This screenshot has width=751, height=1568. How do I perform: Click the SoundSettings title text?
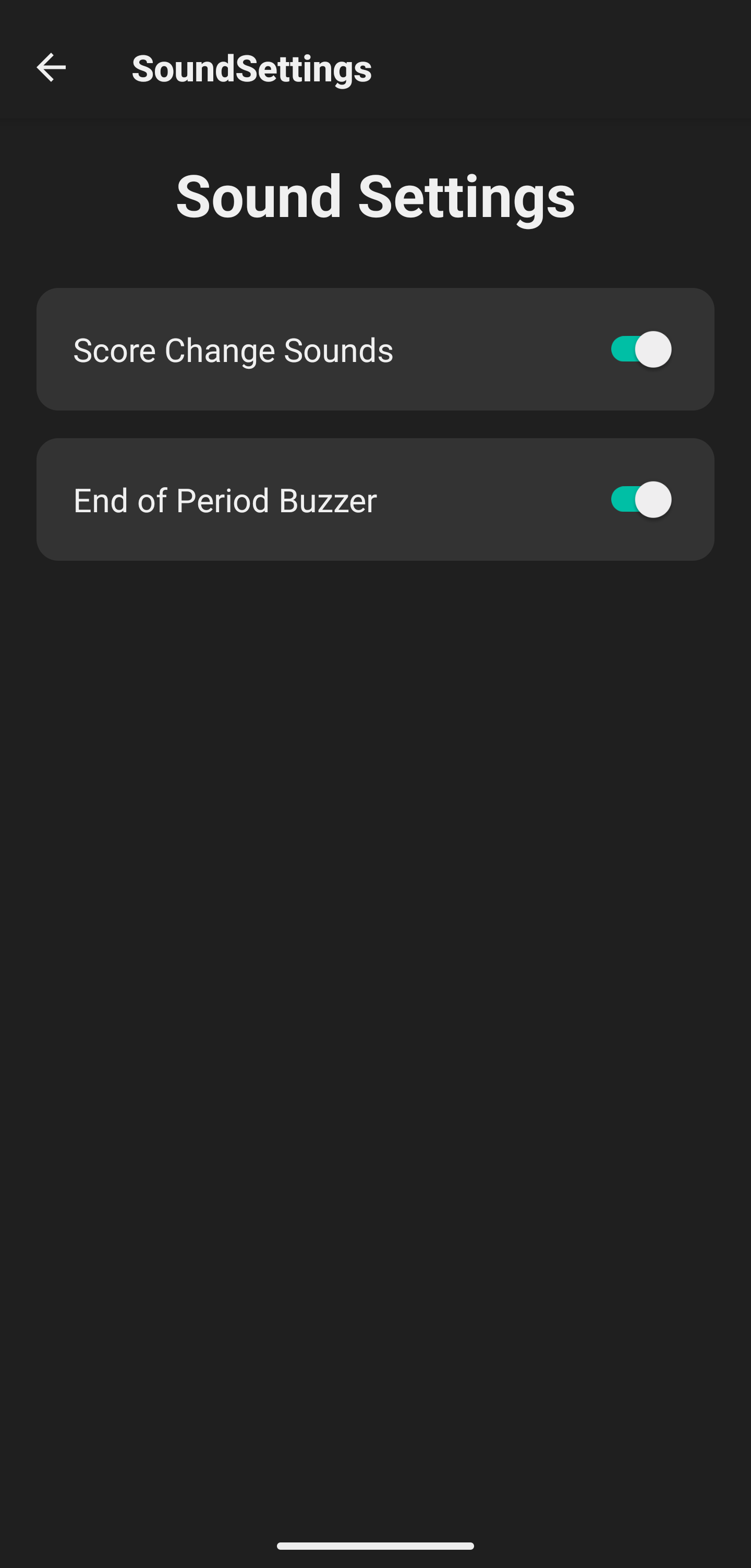252,68
